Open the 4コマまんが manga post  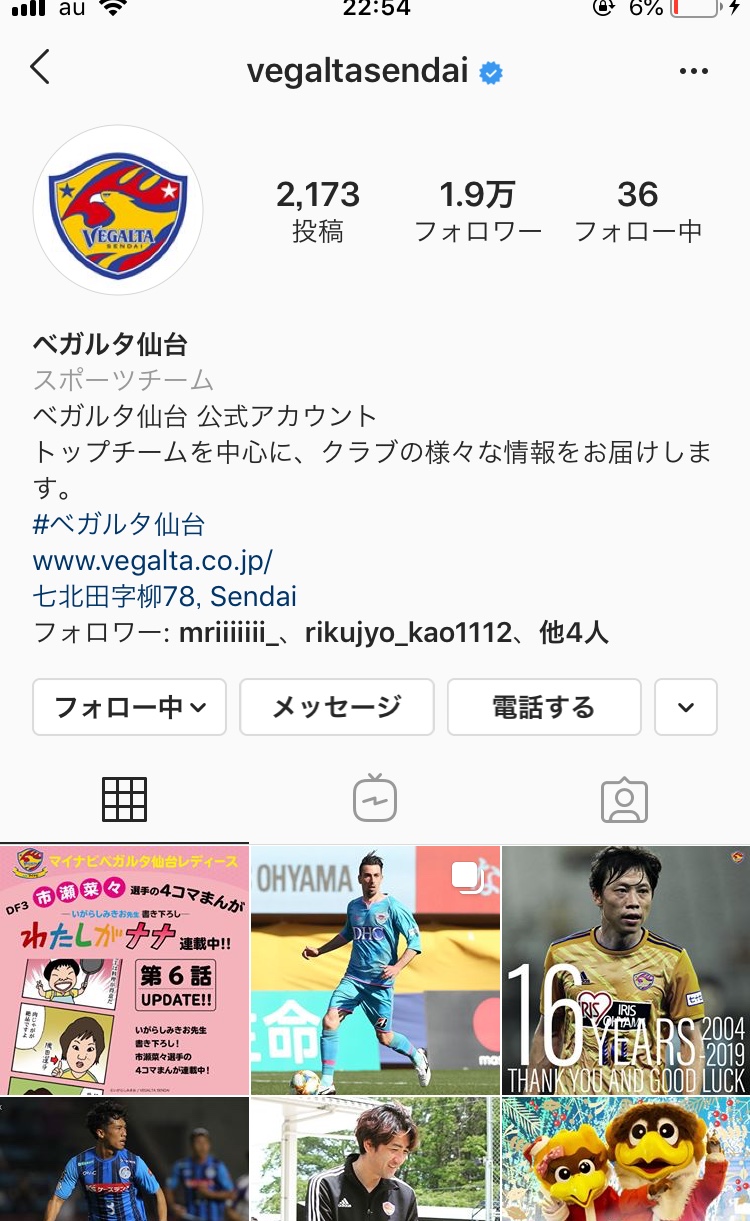124,970
